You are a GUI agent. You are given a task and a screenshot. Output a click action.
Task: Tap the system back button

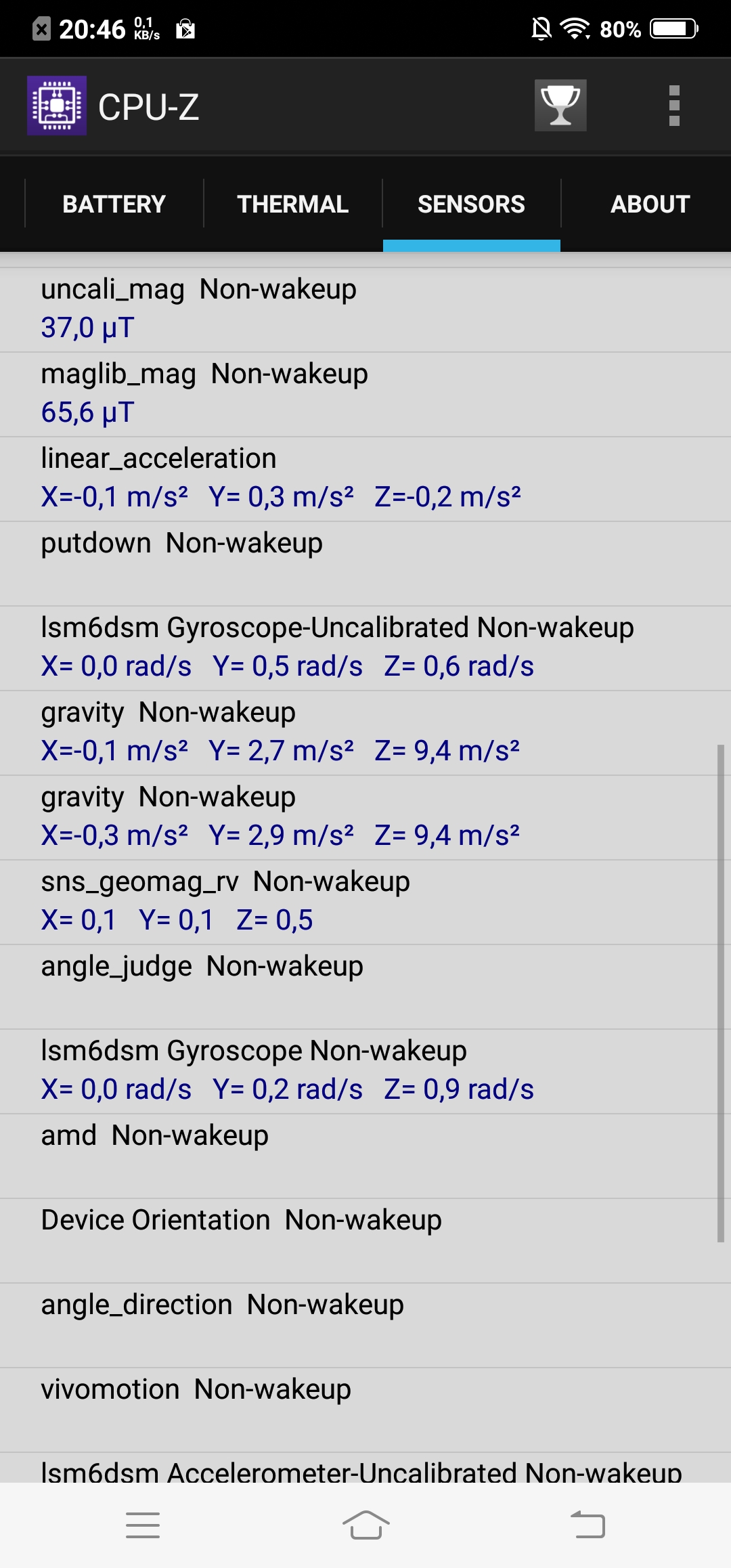click(x=588, y=1525)
